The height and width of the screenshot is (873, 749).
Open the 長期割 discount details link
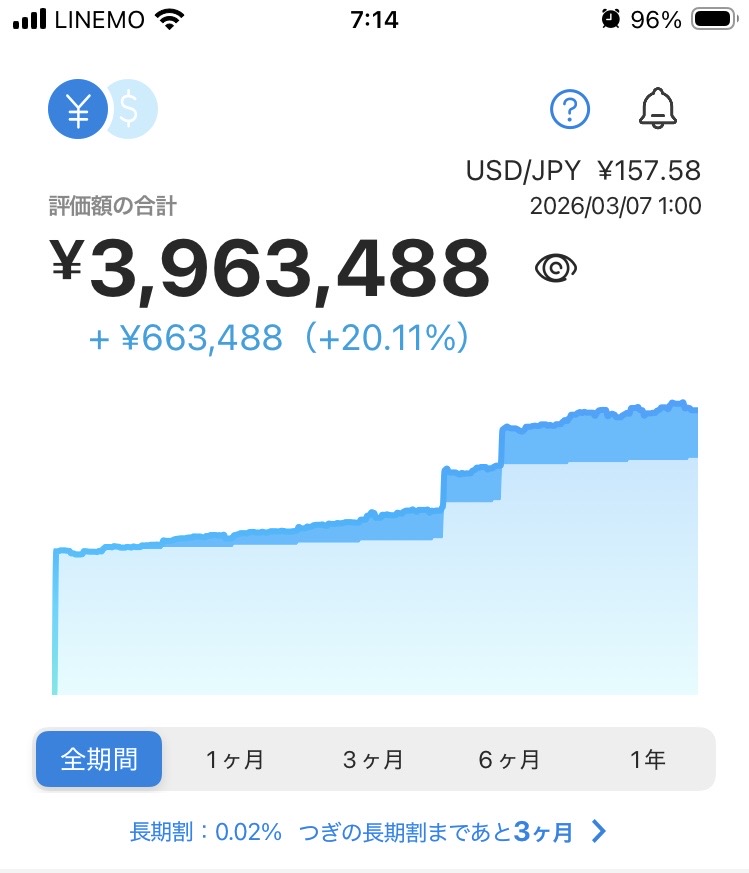click(x=368, y=831)
